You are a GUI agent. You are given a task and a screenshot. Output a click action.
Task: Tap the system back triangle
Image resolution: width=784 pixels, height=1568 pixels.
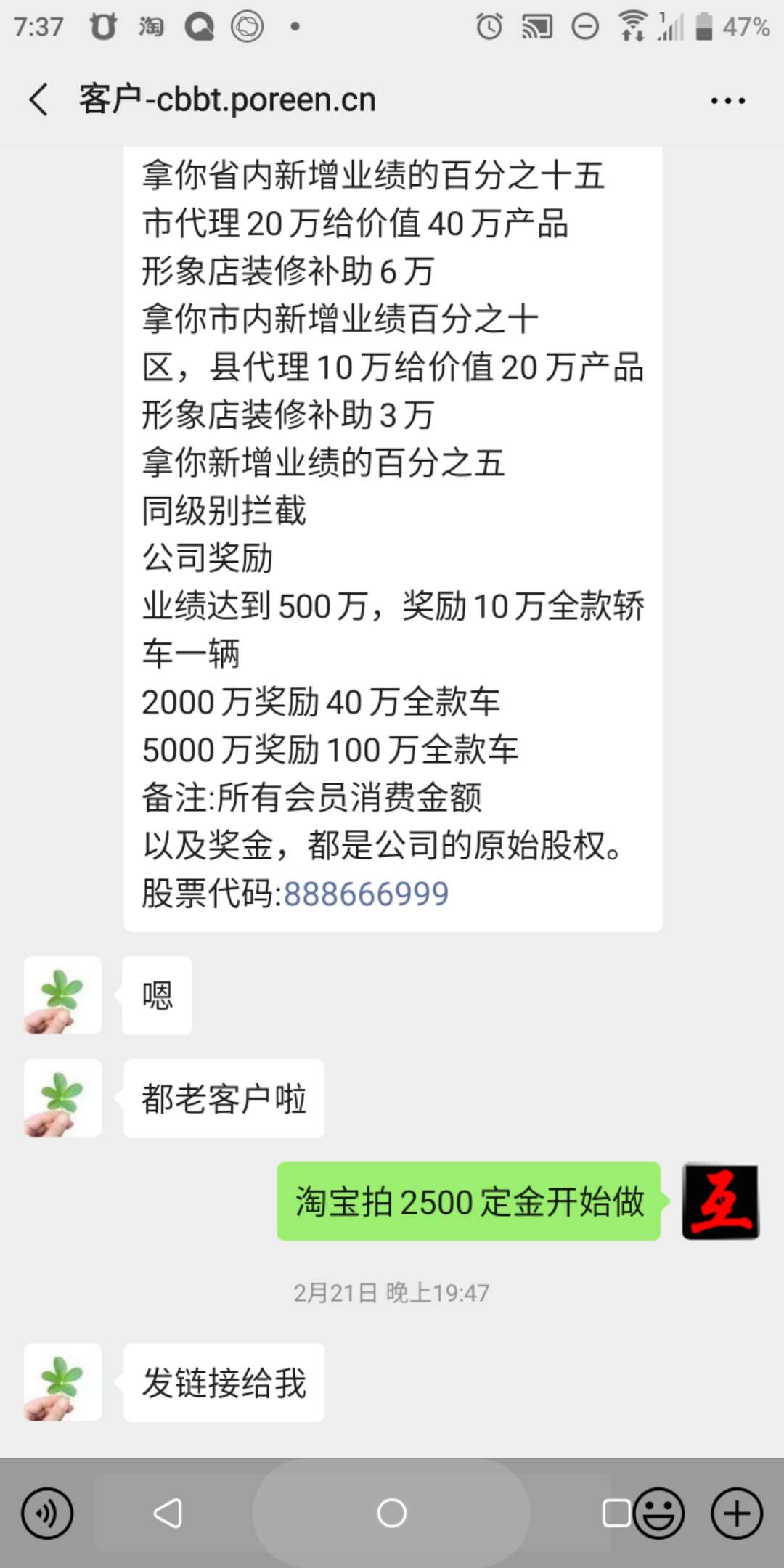pyautogui.click(x=168, y=1514)
